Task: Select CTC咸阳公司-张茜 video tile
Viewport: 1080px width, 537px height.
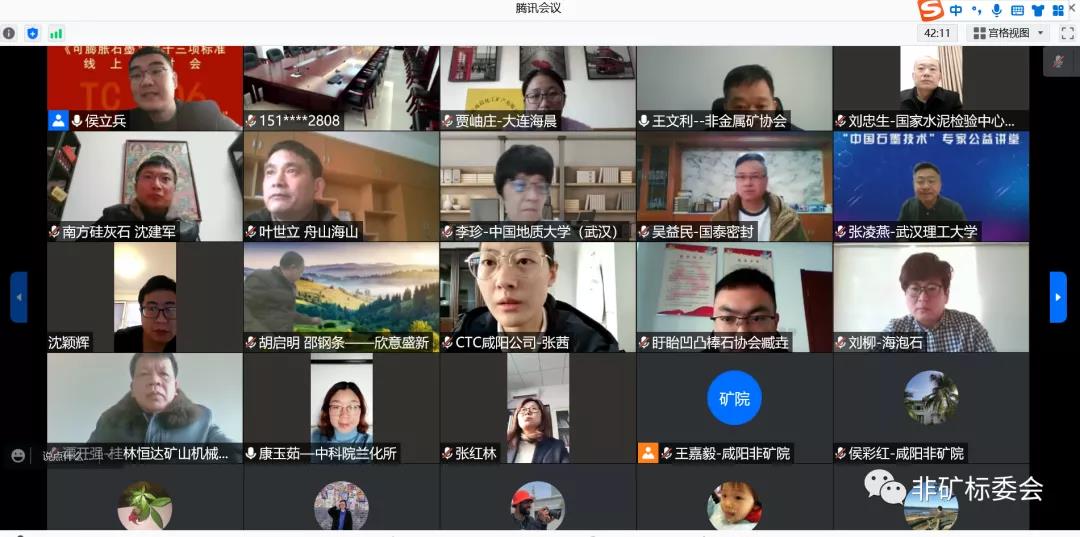Action: 537,297
